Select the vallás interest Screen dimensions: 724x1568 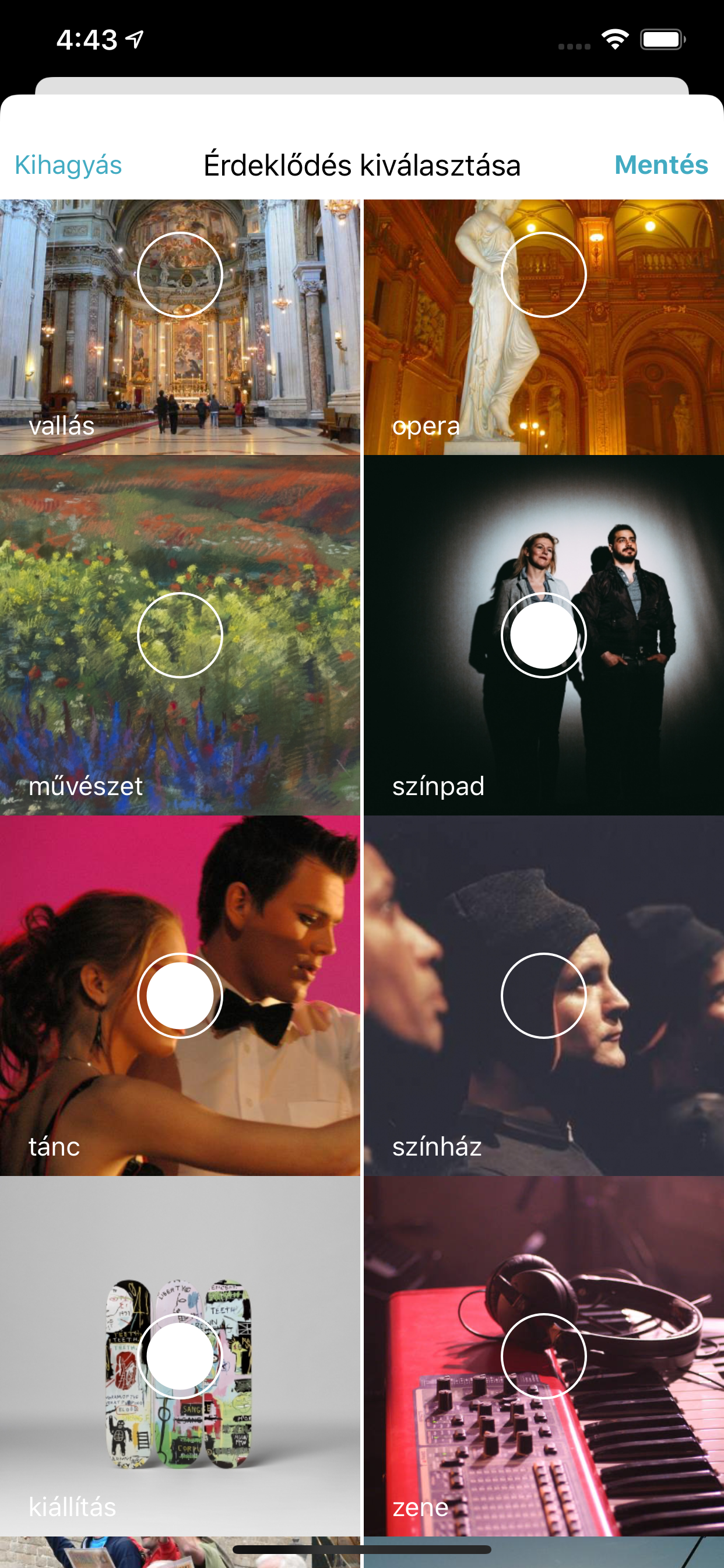click(180, 275)
